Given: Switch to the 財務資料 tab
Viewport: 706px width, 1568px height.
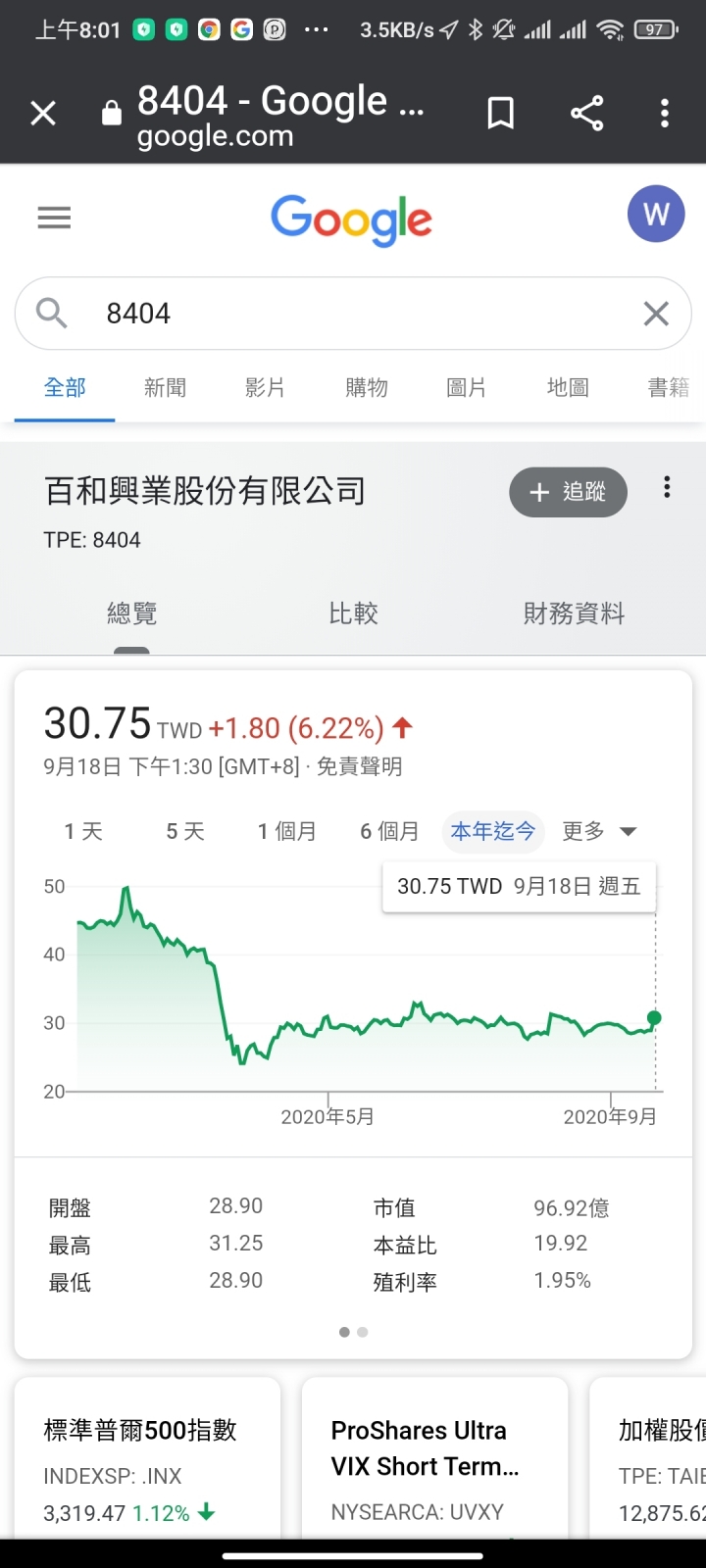Looking at the screenshot, I should [x=574, y=614].
